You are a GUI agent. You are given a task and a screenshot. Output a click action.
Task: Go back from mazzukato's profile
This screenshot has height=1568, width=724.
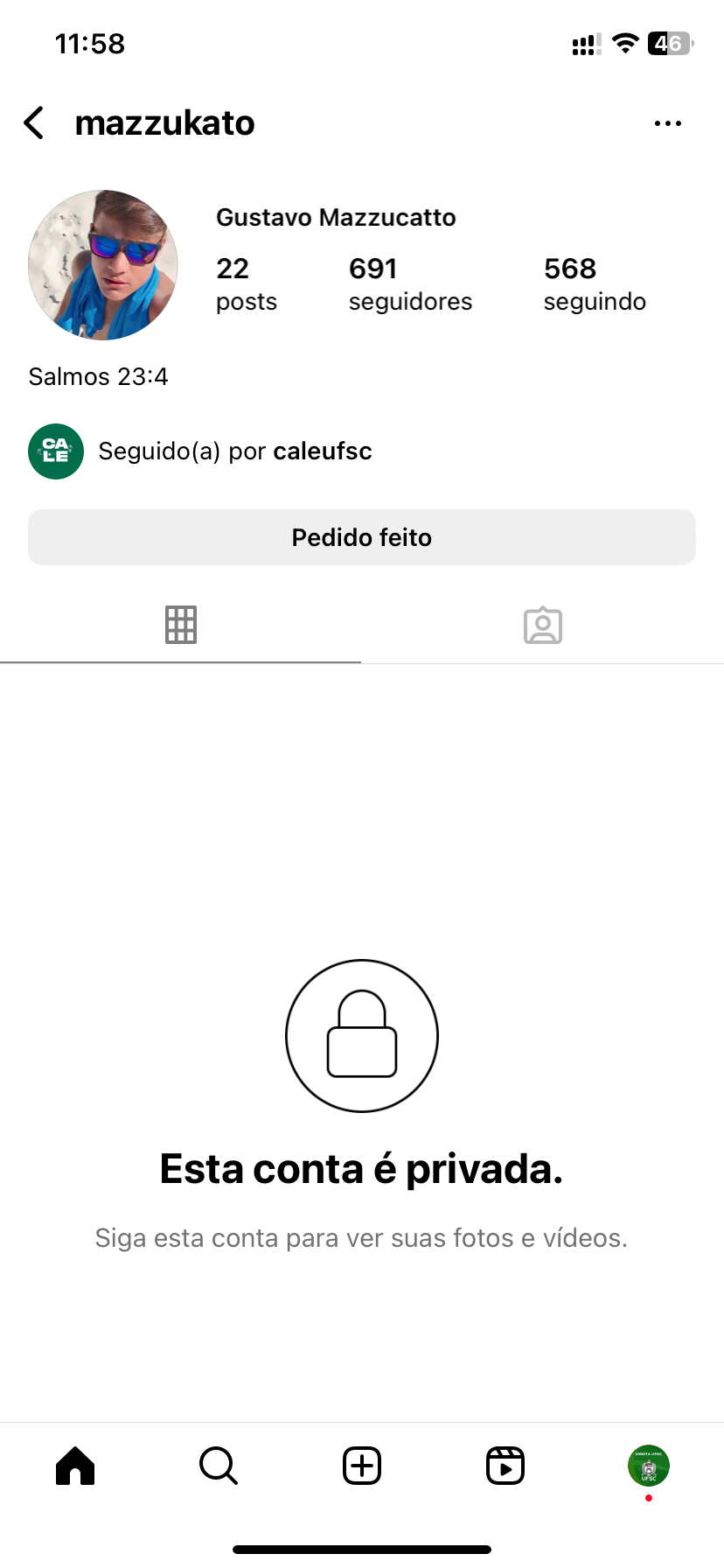coord(34,123)
